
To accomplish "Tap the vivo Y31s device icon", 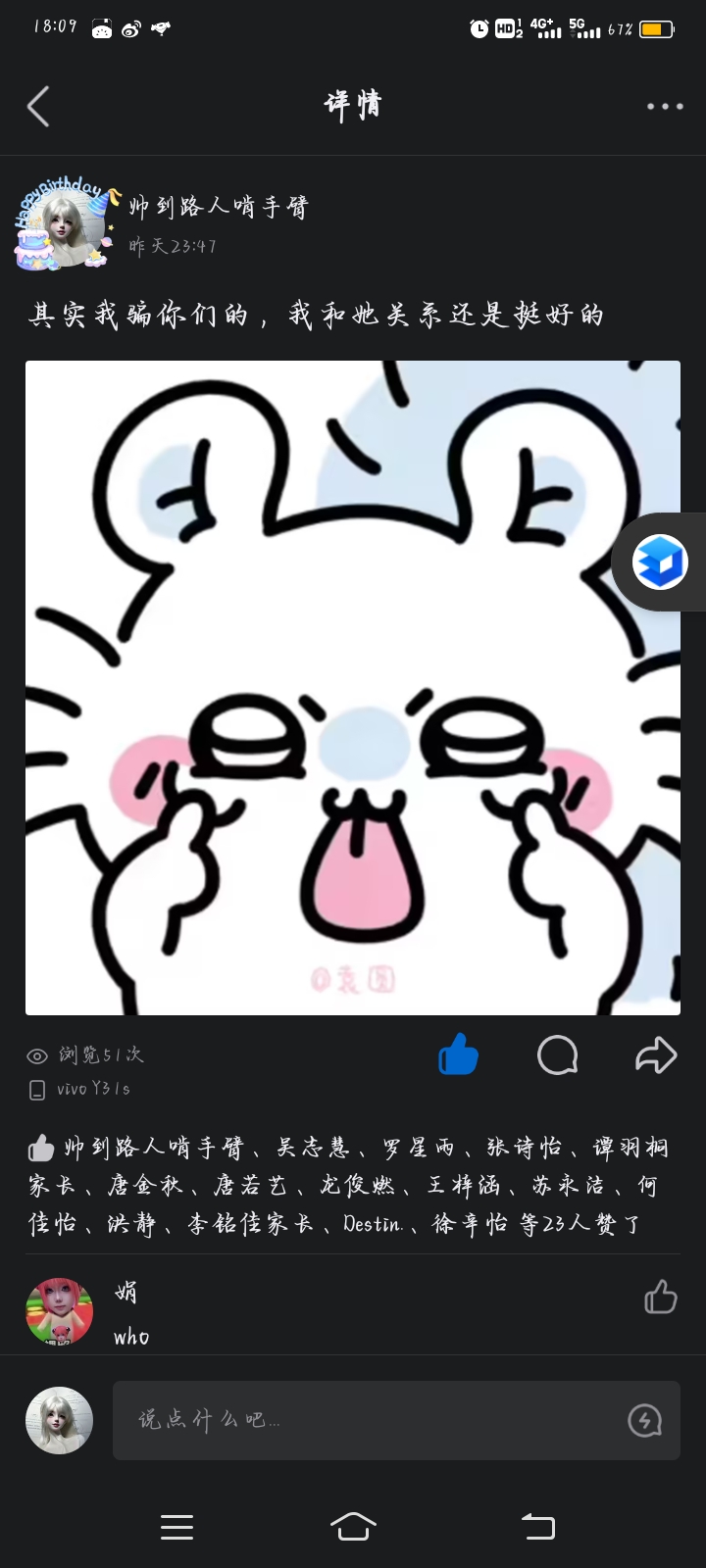I will [37, 1090].
